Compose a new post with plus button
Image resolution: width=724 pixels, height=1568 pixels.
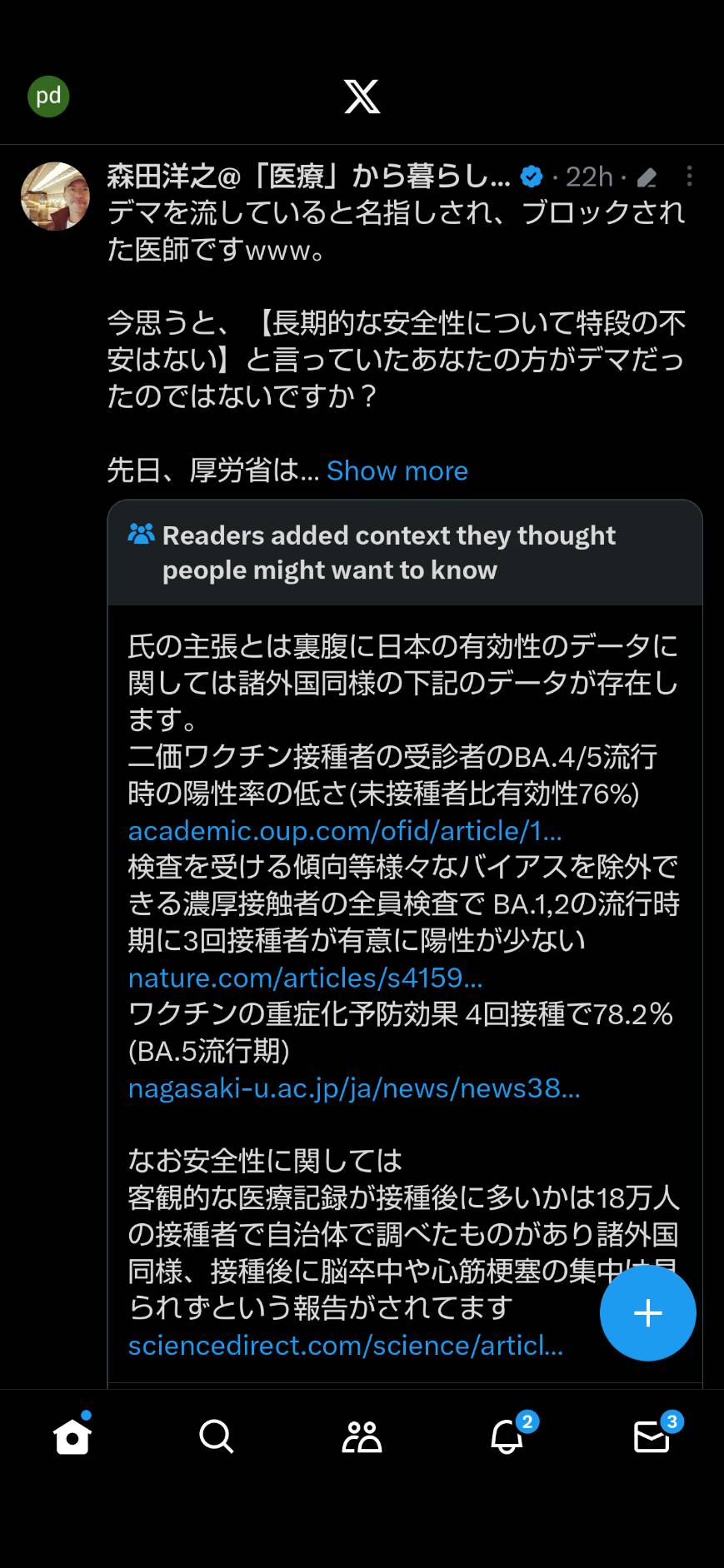(x=648, y=1313)
